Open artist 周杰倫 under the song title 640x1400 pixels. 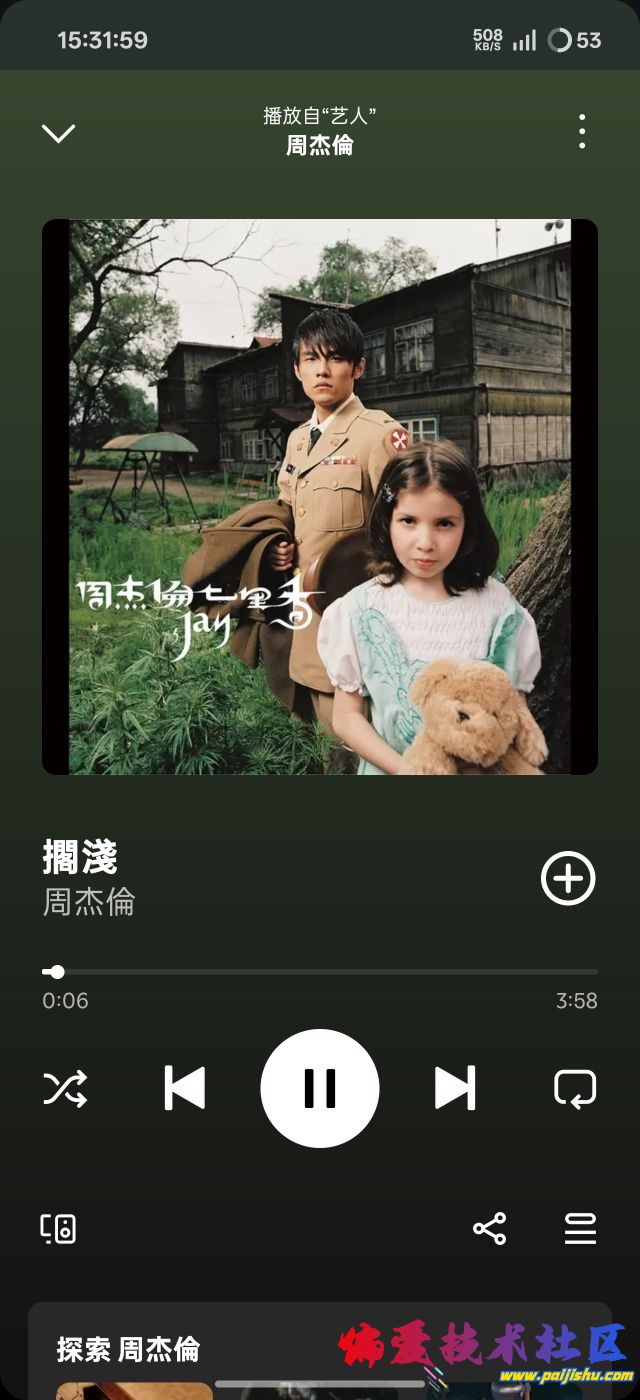pyautogui.click(x=89, y=902)
